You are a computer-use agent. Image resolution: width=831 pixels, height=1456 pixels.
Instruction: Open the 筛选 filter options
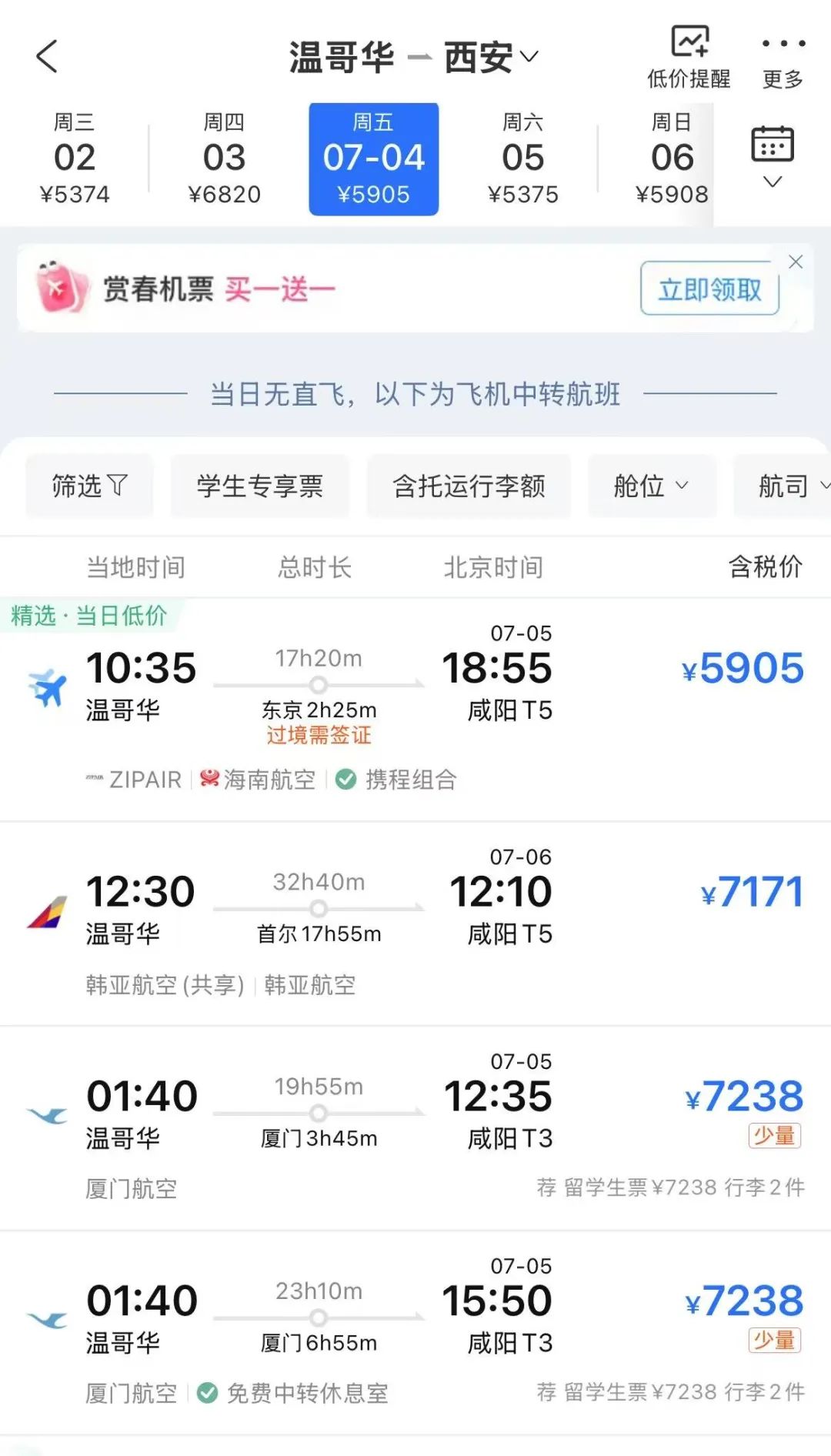pyautogui.click(x=89, y=486)
